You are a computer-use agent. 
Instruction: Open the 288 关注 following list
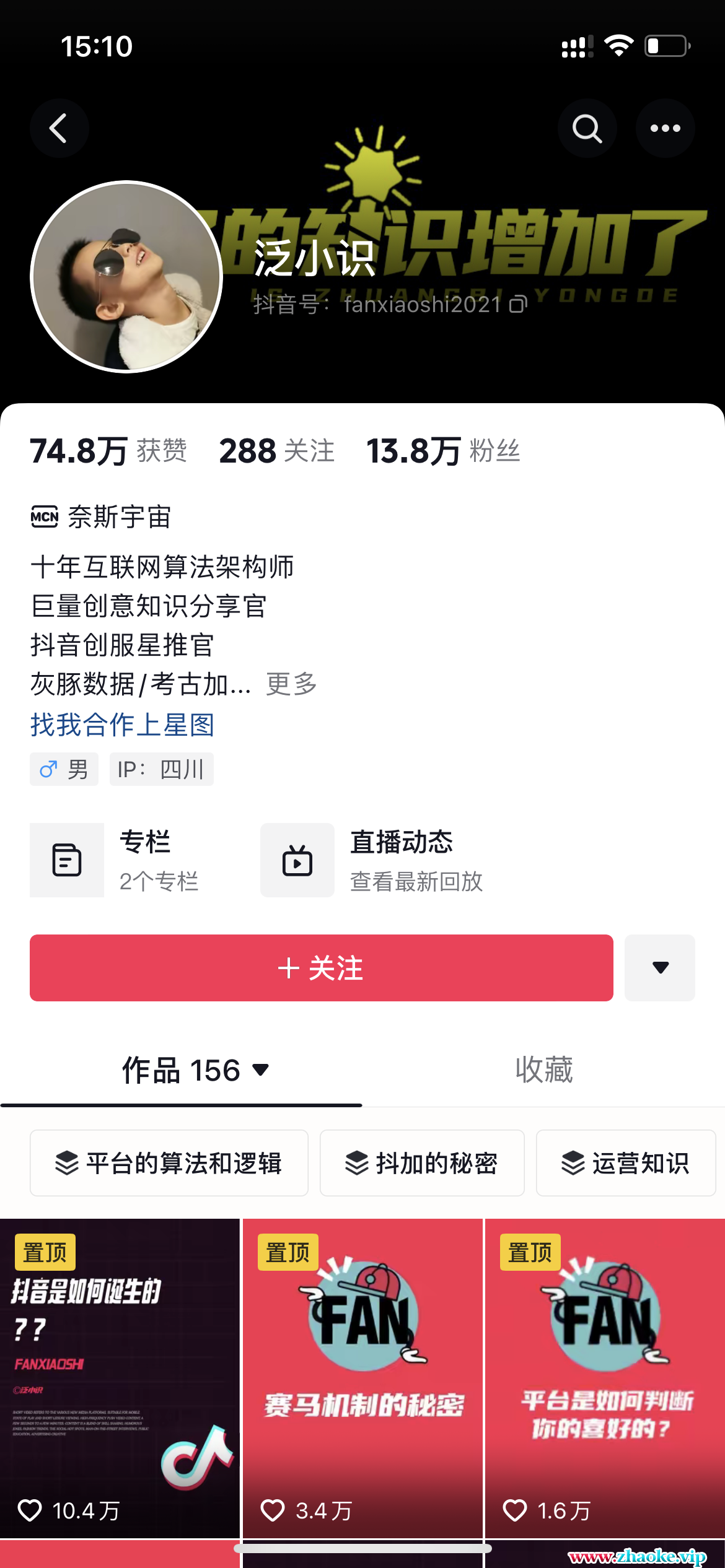(276, 451)
